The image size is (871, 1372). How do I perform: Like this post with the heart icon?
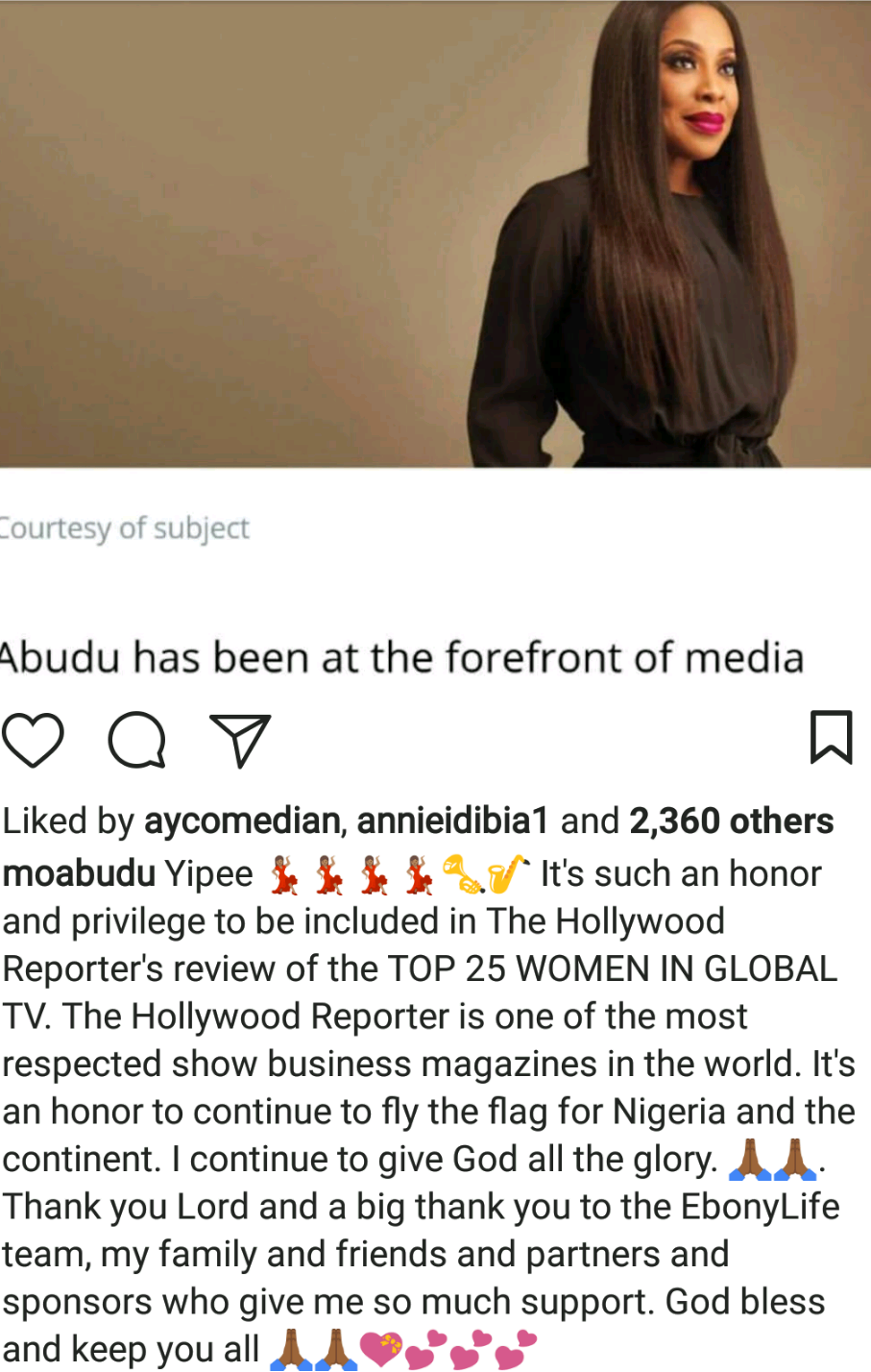pyautogui.click(x=33, y=740)
